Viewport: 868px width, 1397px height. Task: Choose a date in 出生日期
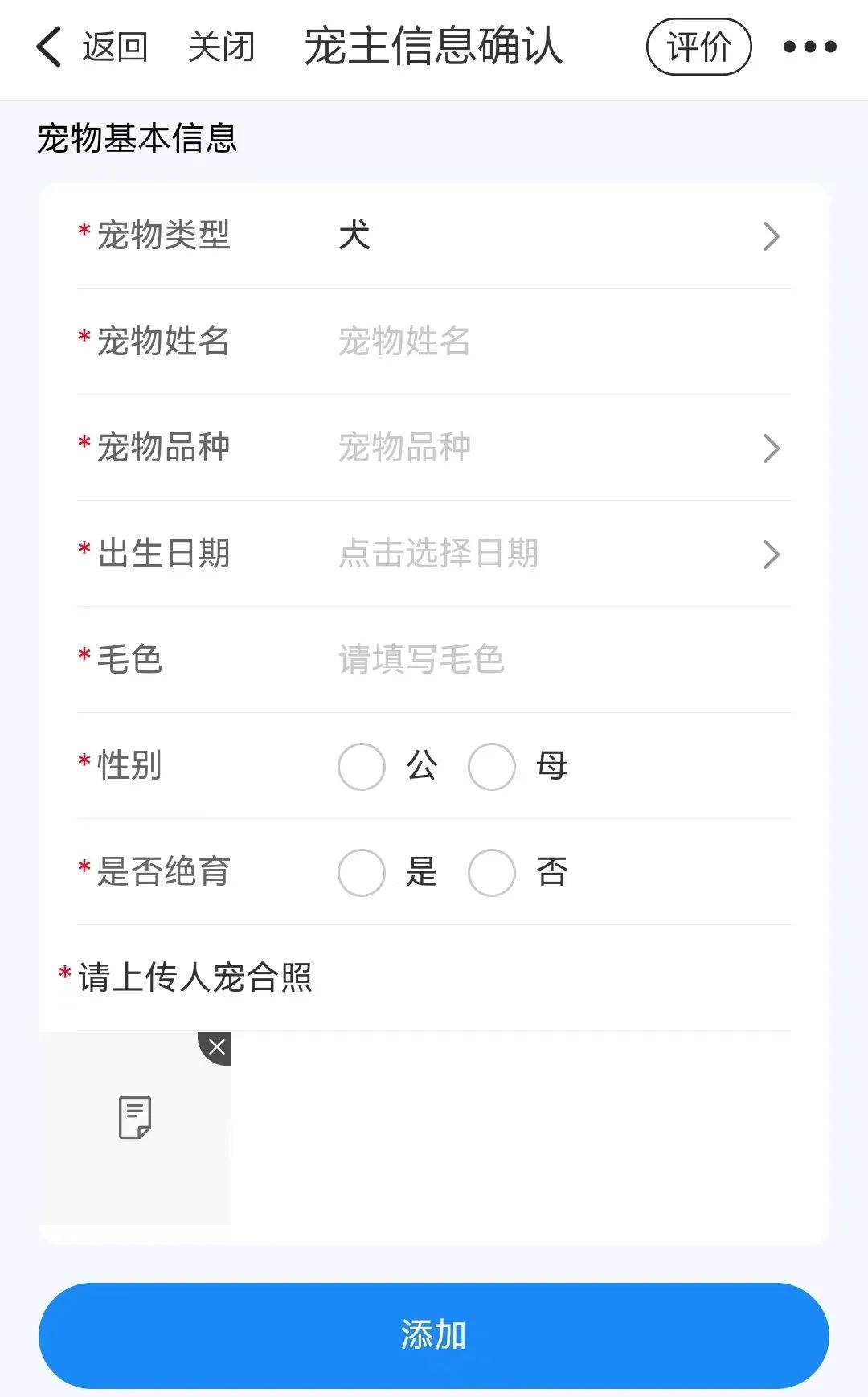(x=434, y=554)
